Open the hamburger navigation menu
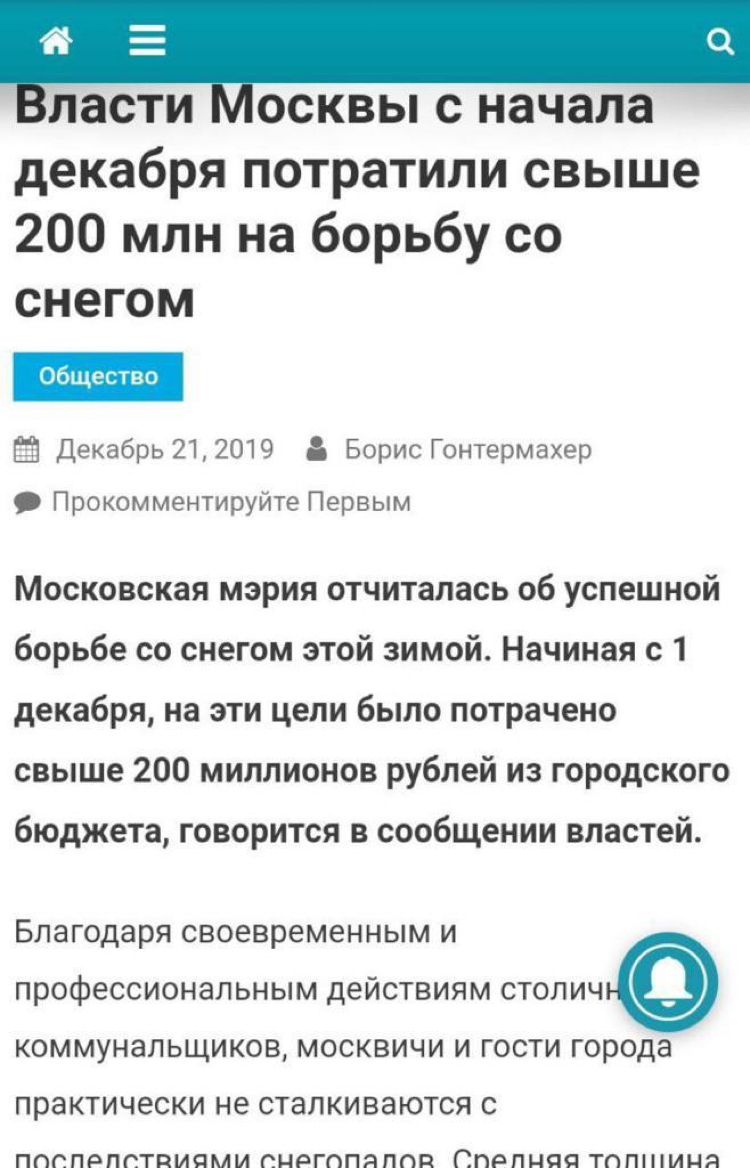The width and height of the screenshot is (750, 1168). pyautogui.click(x=147, y=41)
